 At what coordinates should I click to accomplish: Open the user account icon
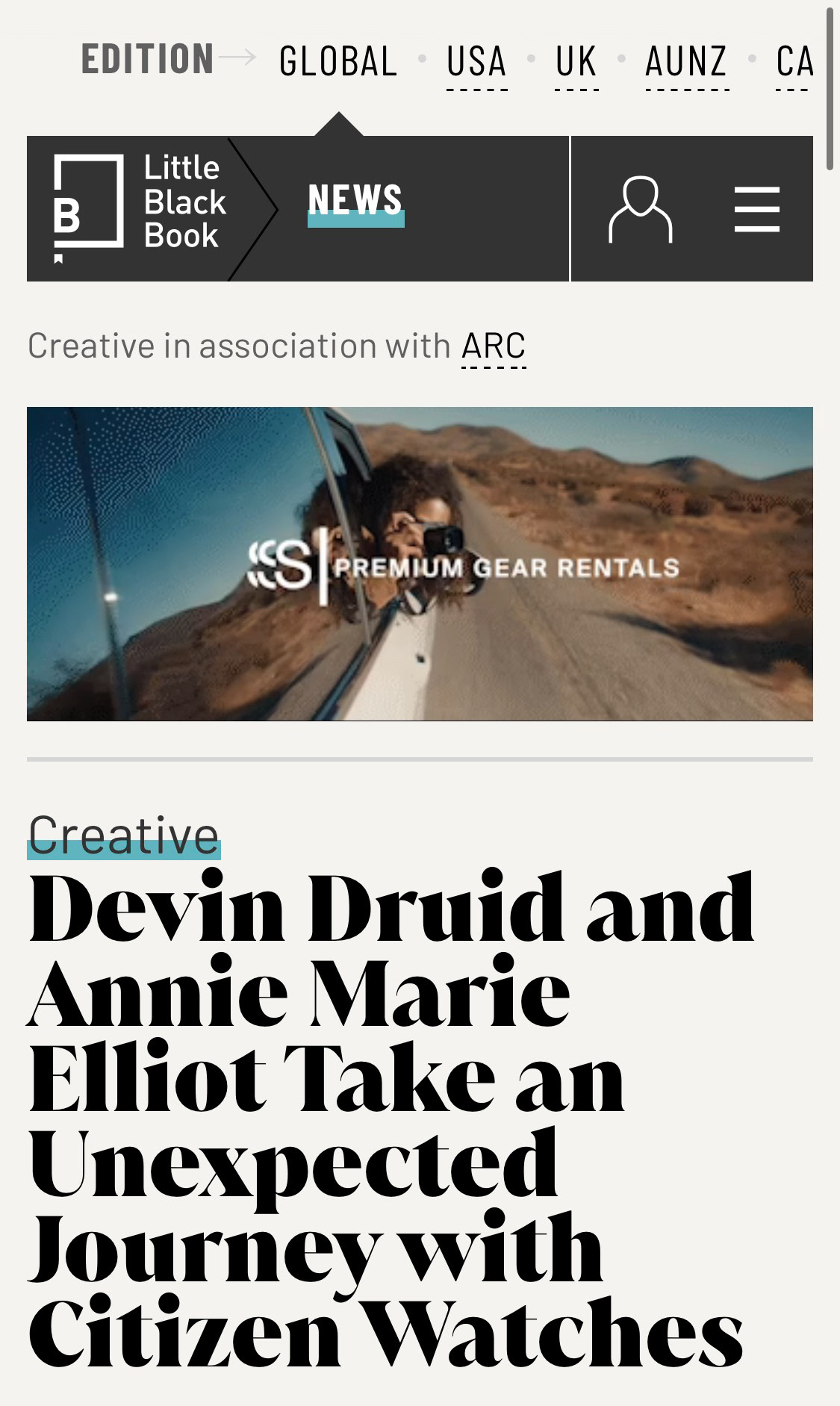coord(640,209)
